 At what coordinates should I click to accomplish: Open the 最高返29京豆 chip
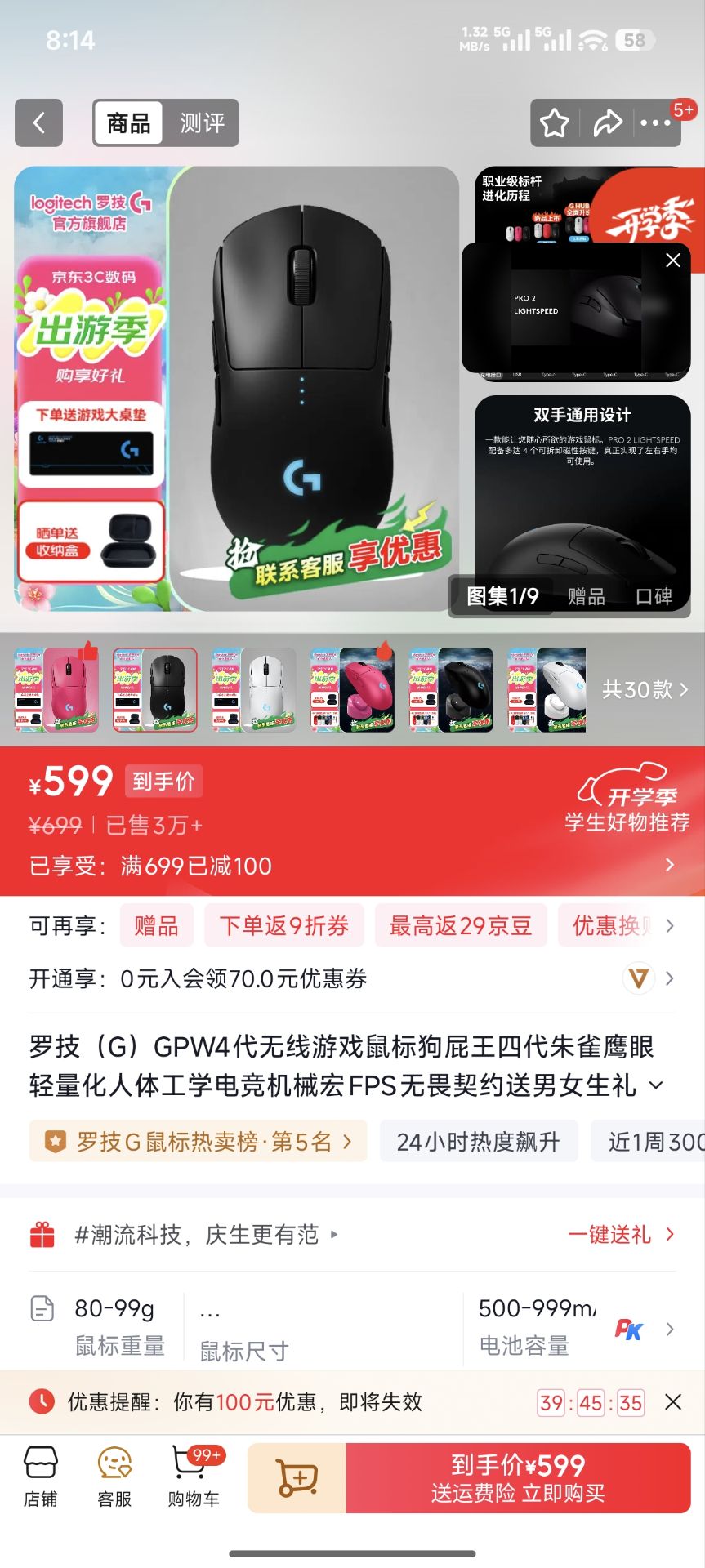(461, 926)
